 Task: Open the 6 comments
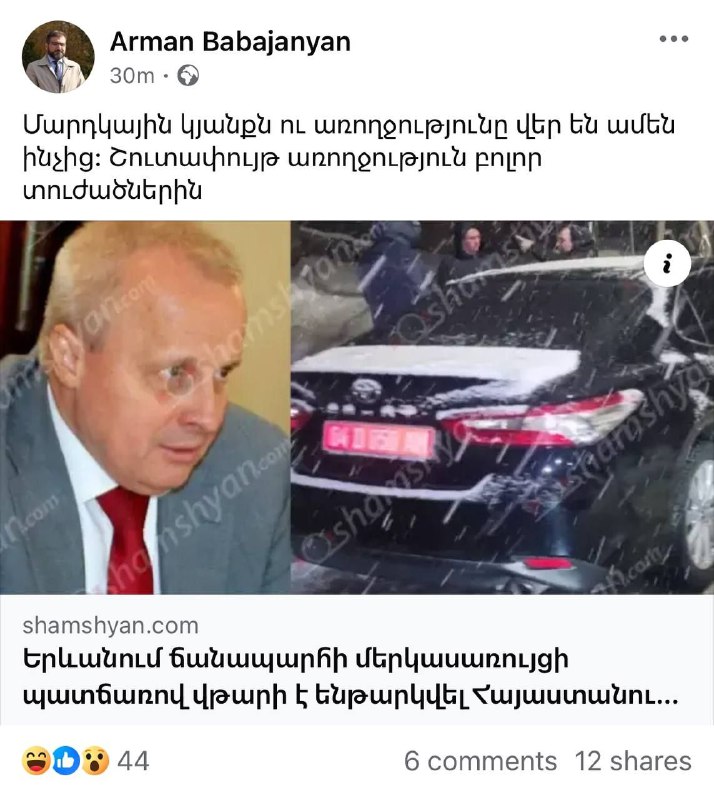[x=480, y=762]
